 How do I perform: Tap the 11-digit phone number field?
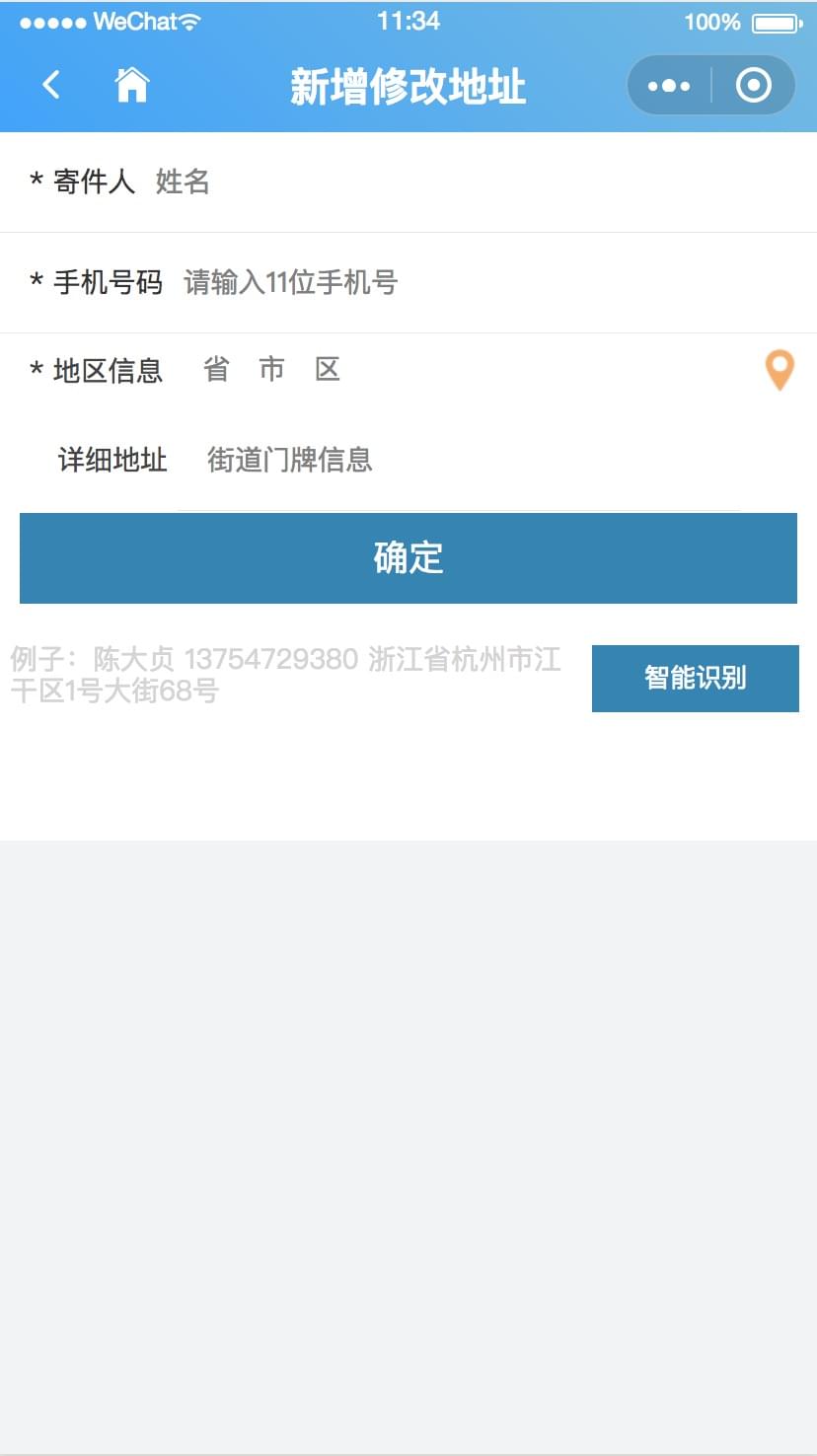click(444, 283)
